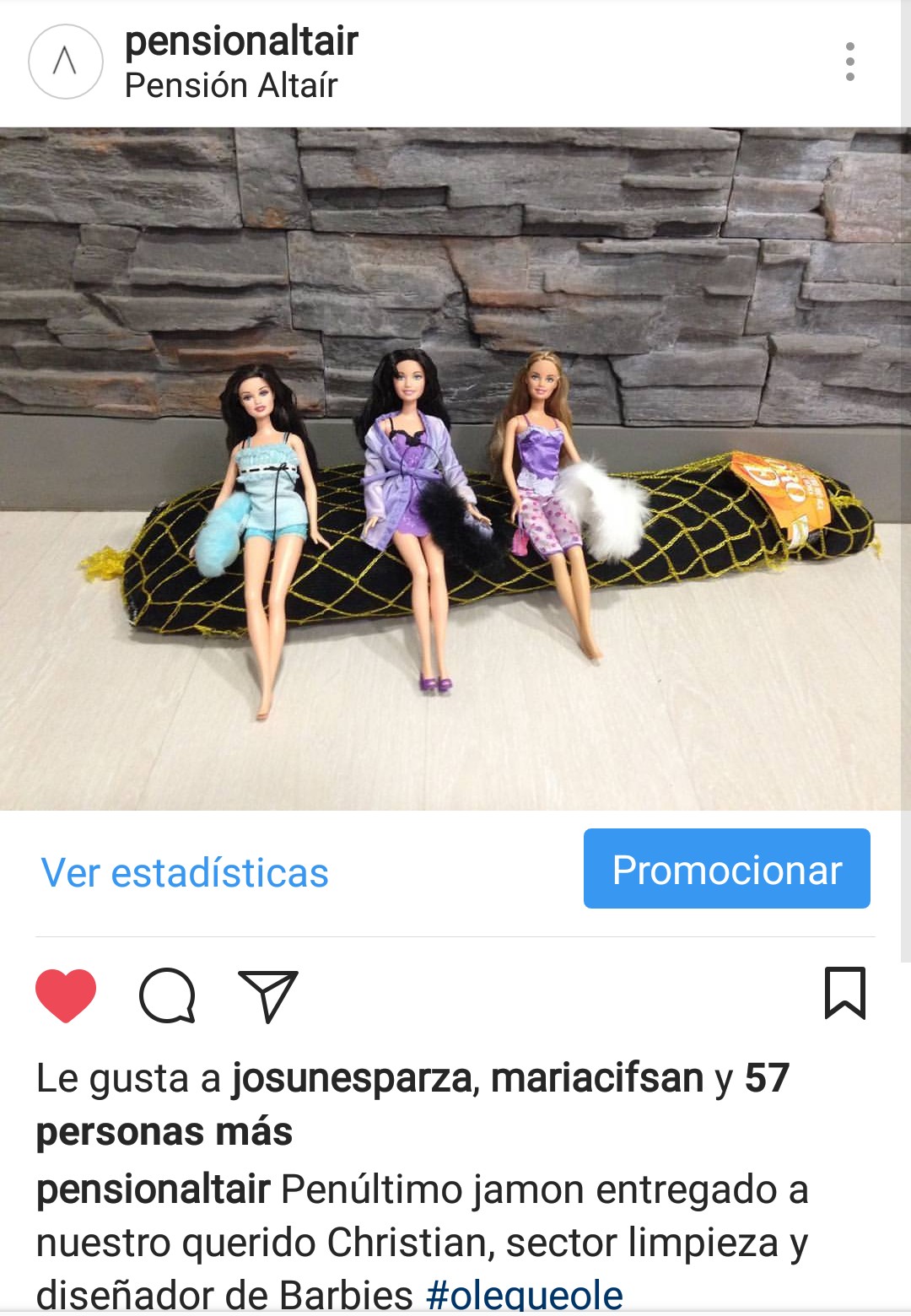
Task: Save the post with the bookmark icon
Action: (x=844, y=993)
